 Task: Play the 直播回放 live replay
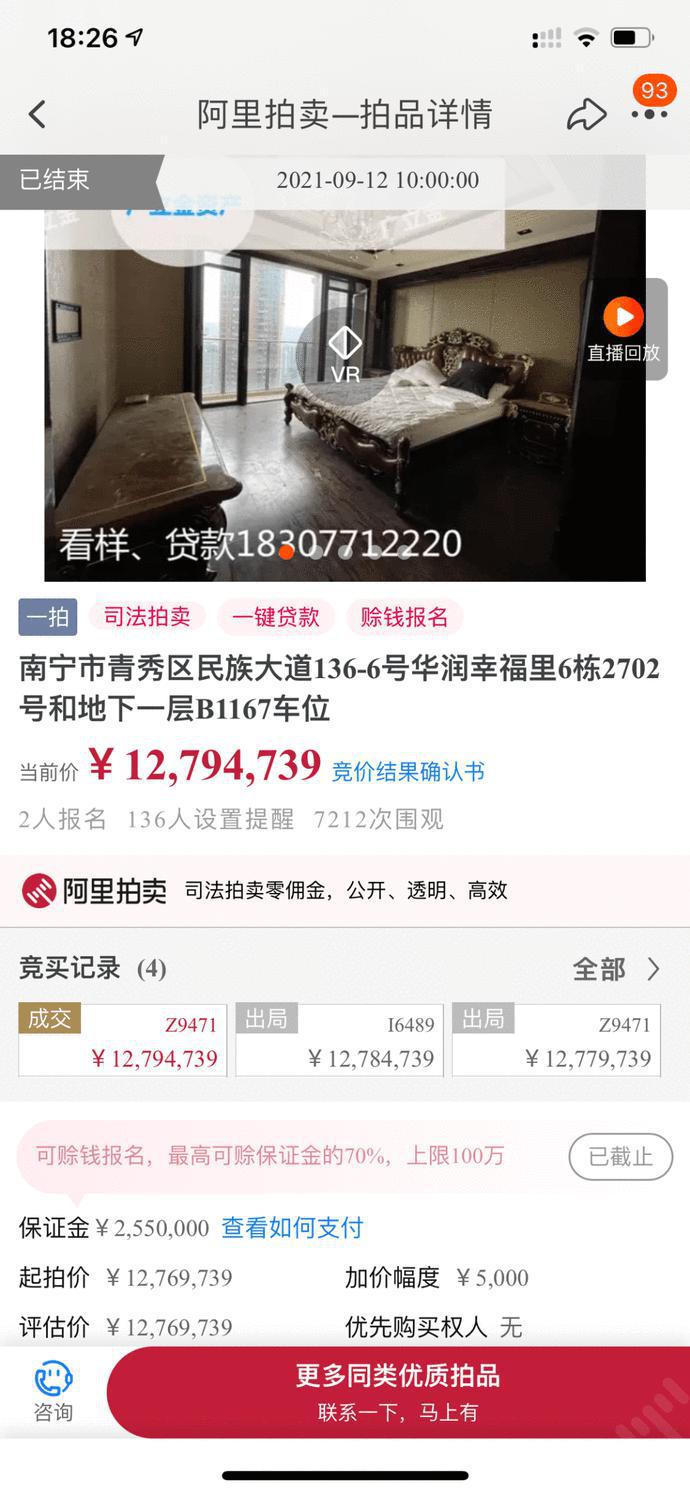tap(623, 329)
